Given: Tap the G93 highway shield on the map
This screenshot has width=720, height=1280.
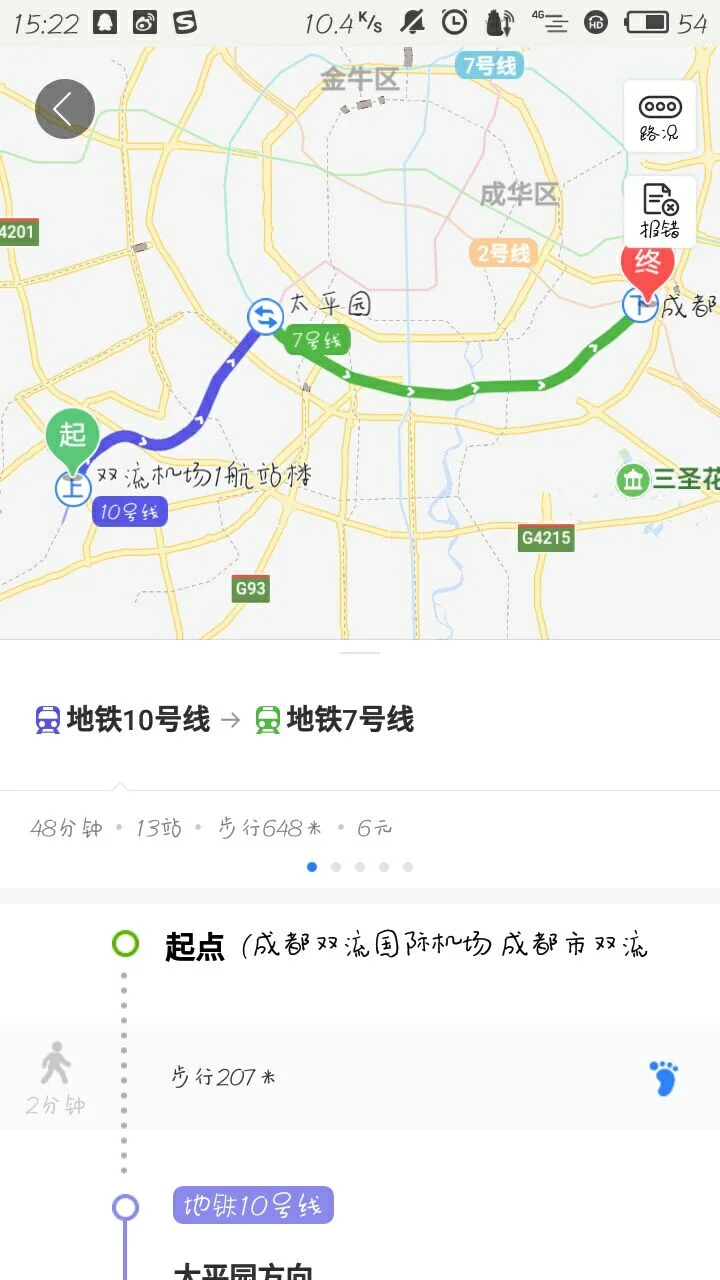Looking at the screenshot, I should [x=250, y=589].
